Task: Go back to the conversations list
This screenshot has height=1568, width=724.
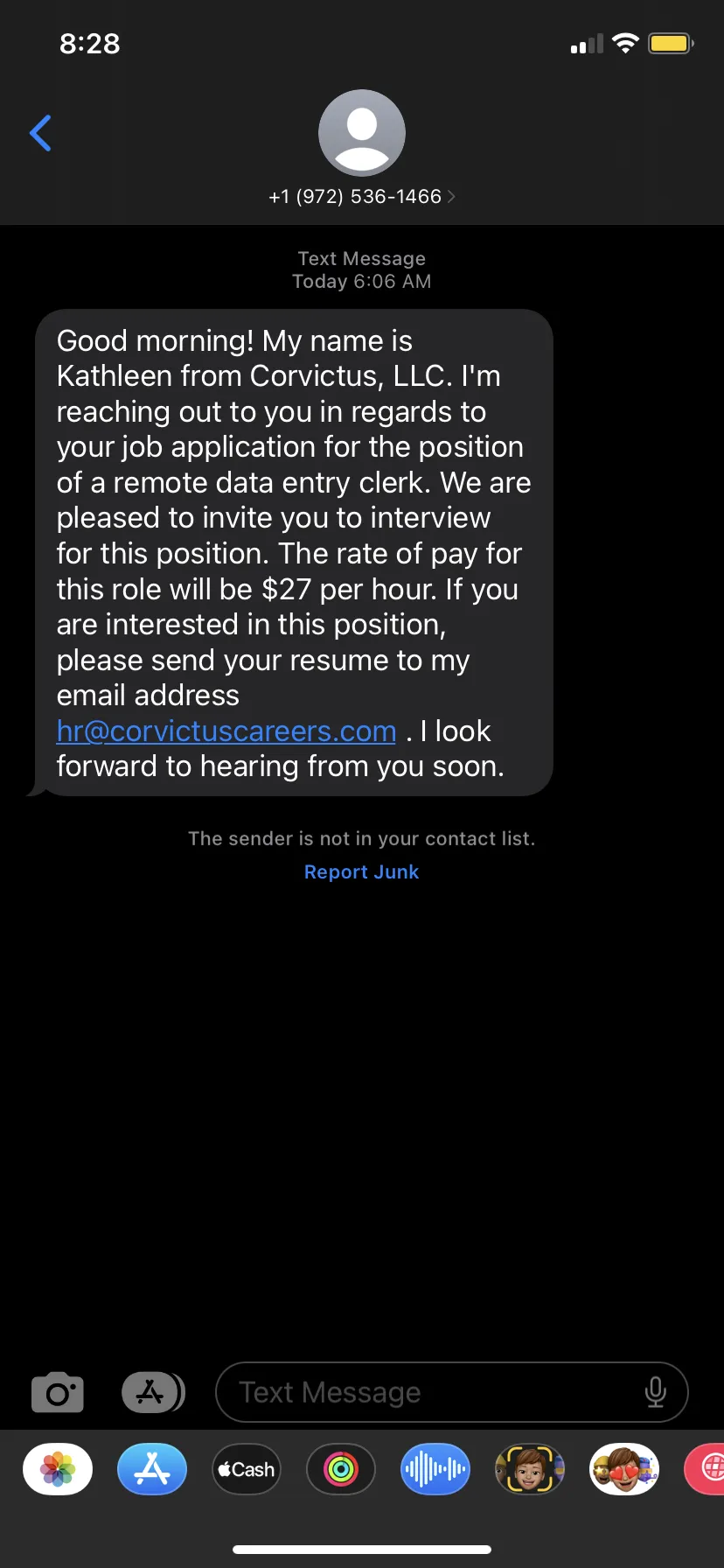Action: point(40,133)
